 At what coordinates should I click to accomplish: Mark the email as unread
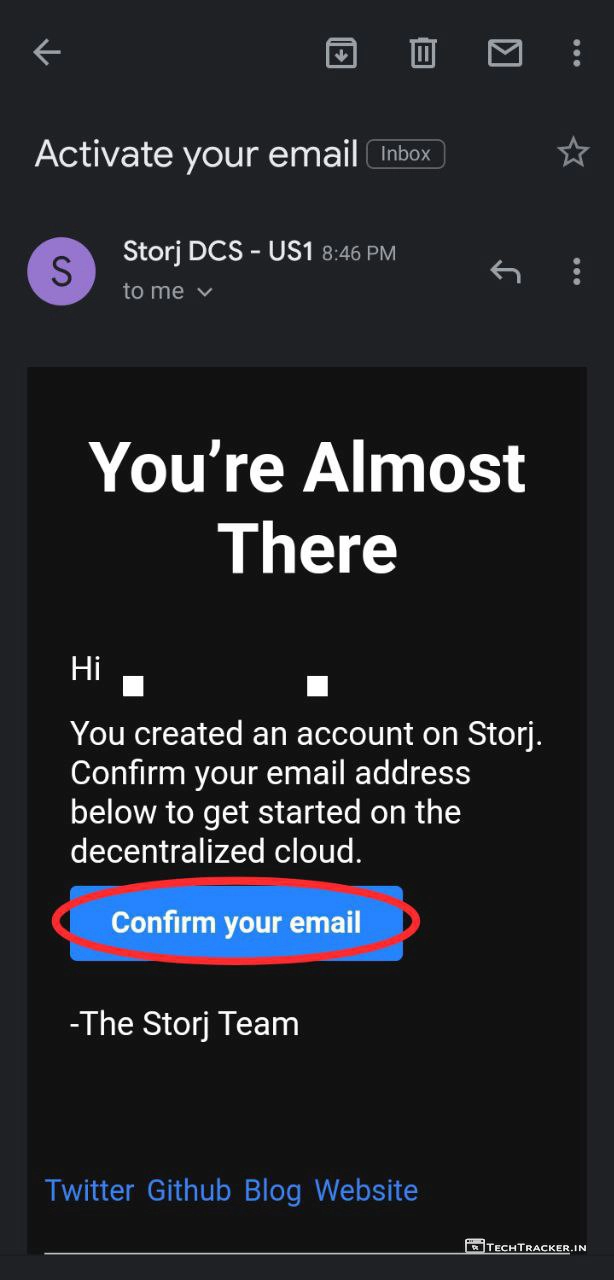point(504,53)
